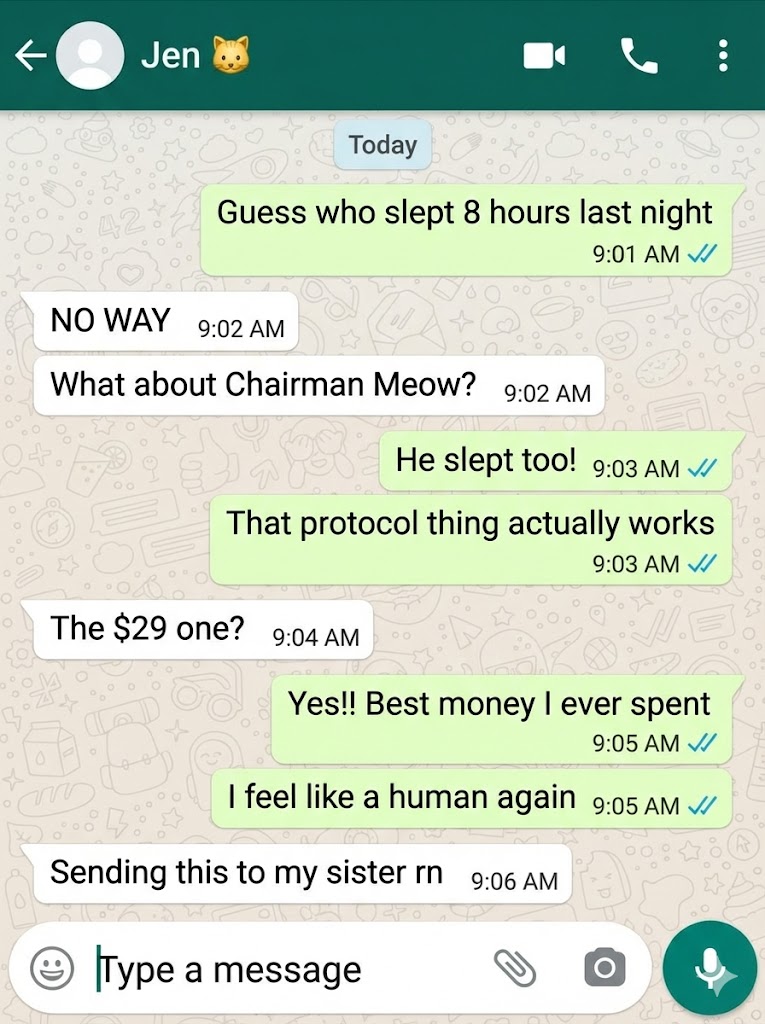Viewport: 765px width, 1024px height.
Task: Tap the microphone voice message button
Action: [709, 968]
